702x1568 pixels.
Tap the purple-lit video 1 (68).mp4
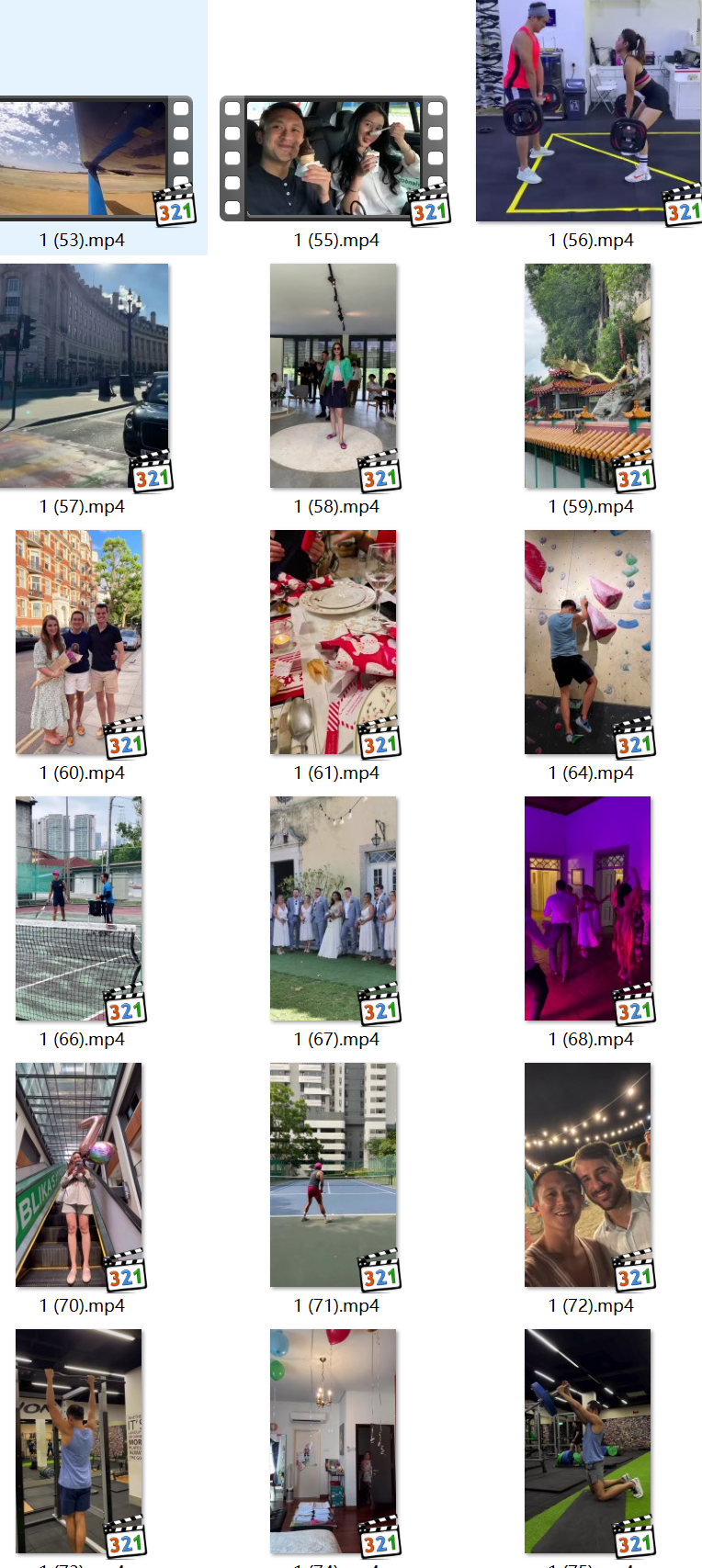(588, 908)
